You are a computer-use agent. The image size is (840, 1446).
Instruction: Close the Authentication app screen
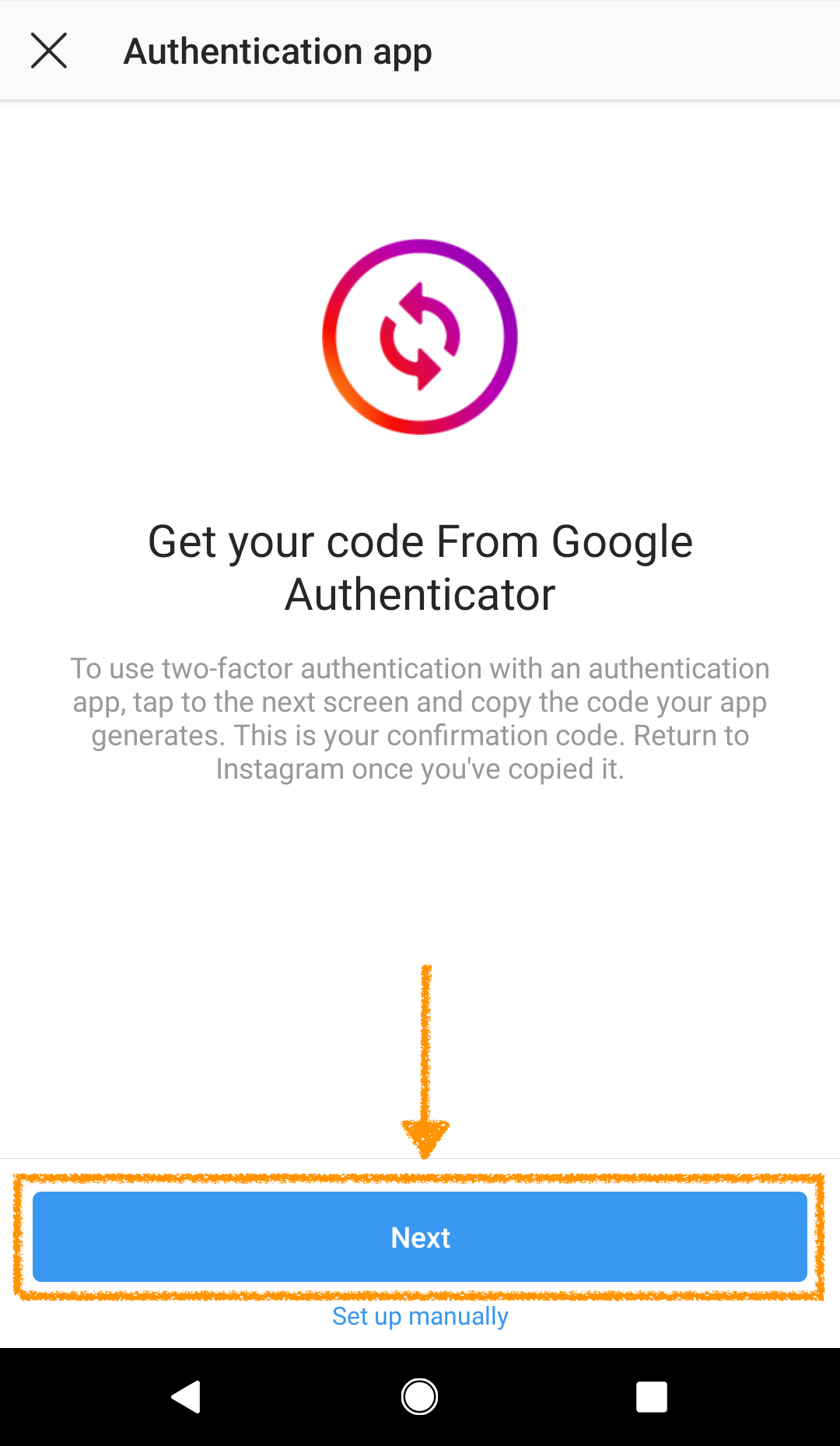click(49, 51)
